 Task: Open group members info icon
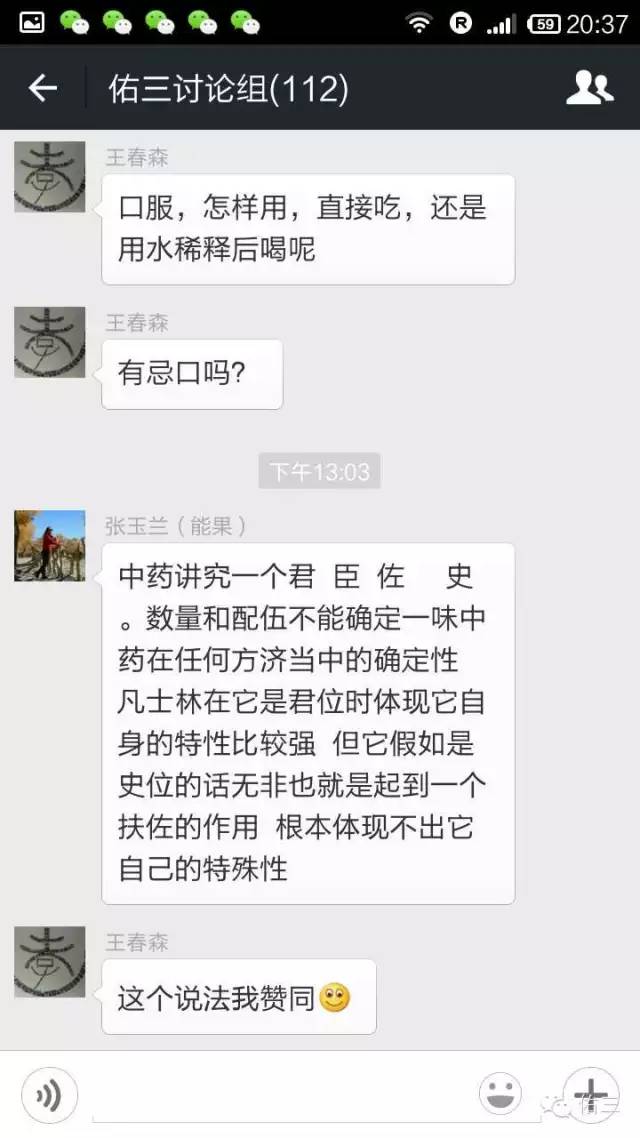click(589, 88)
